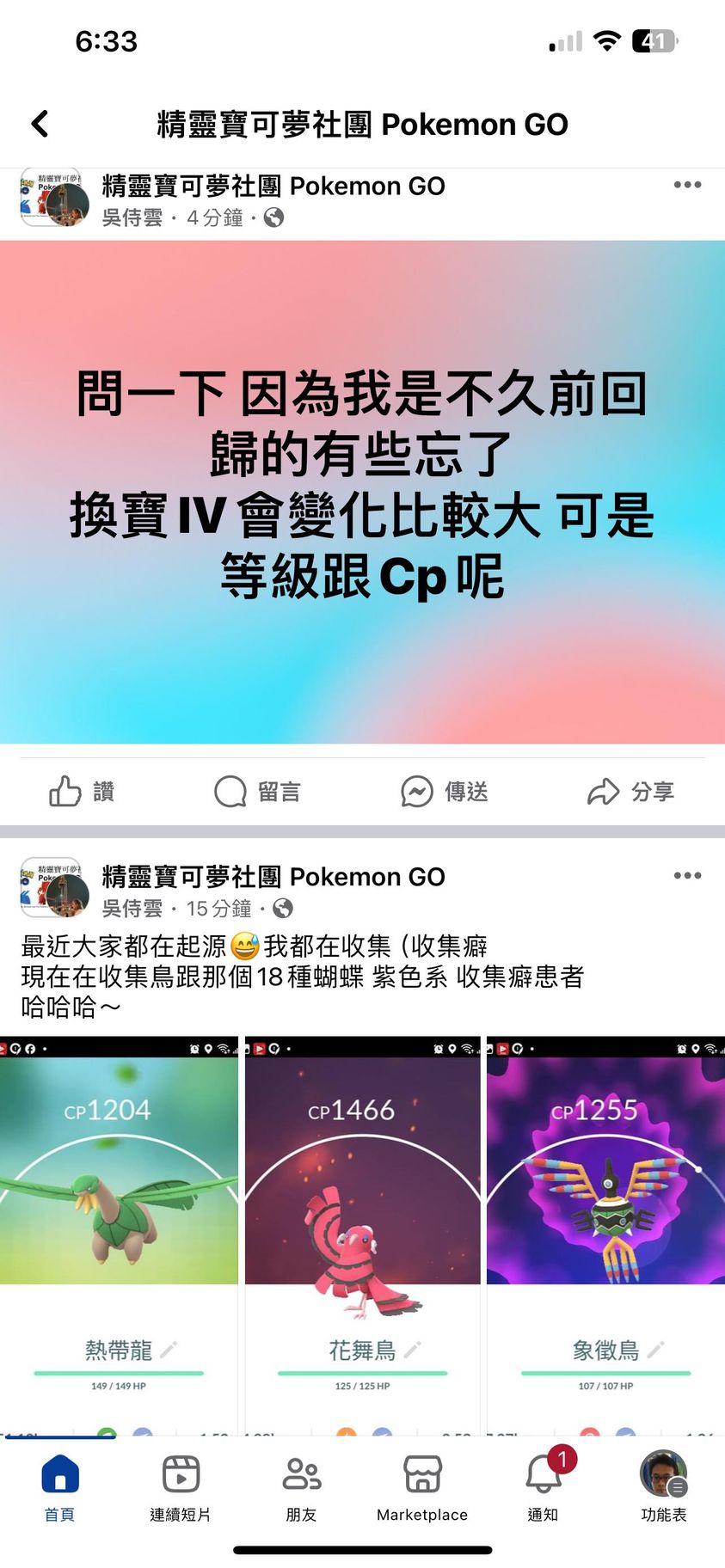This screenshot has height=1568, width=725.
Task: Share the 換寶 IV post via 分享
Action: pos(630,791)
